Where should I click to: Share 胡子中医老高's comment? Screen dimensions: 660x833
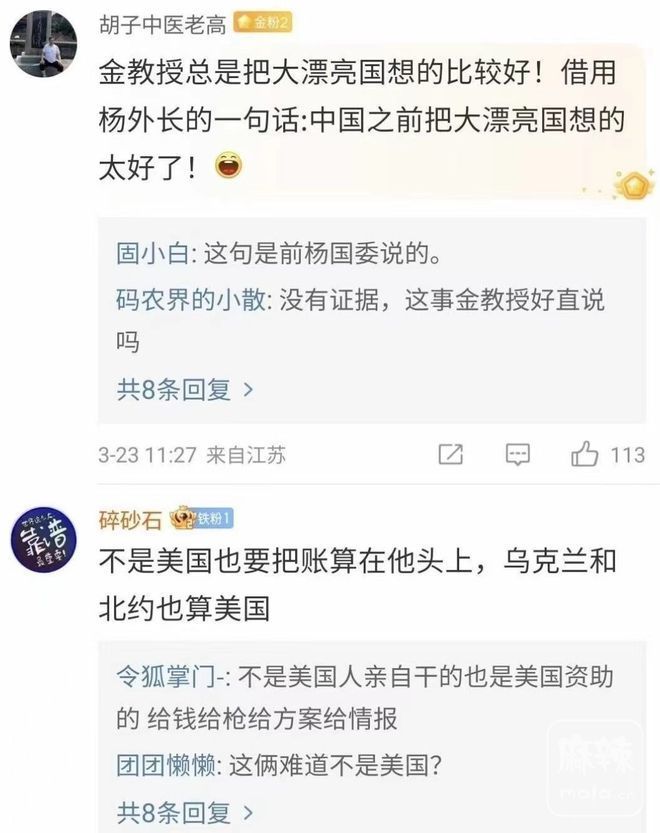click(451, 455)
